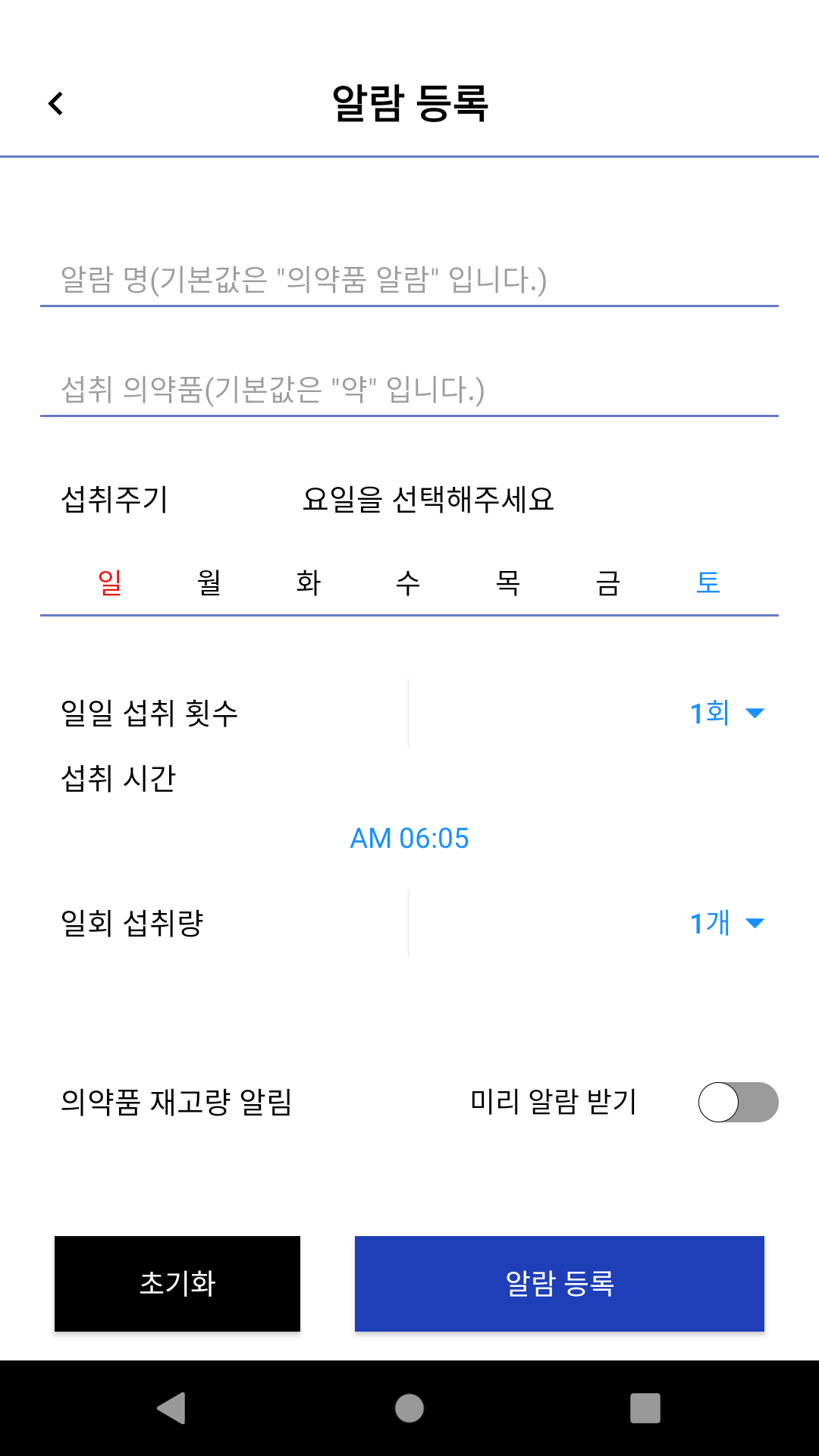Open the dose amount dropdown (1개)
Viewport: 819px width, 1456px height.
pyautogui.click(x=726, y=923)
